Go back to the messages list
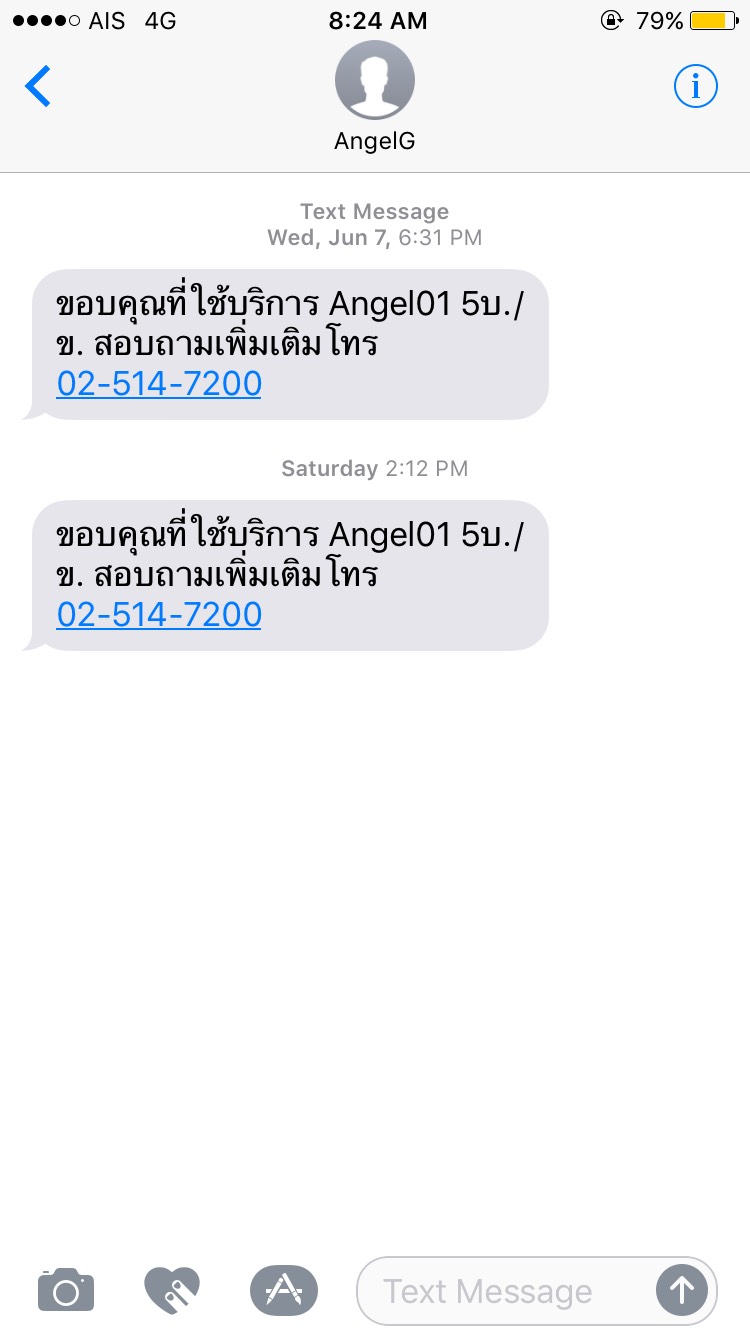This screenshot has width=750, height=1334. pyautogui.click(x=38, y=87)
